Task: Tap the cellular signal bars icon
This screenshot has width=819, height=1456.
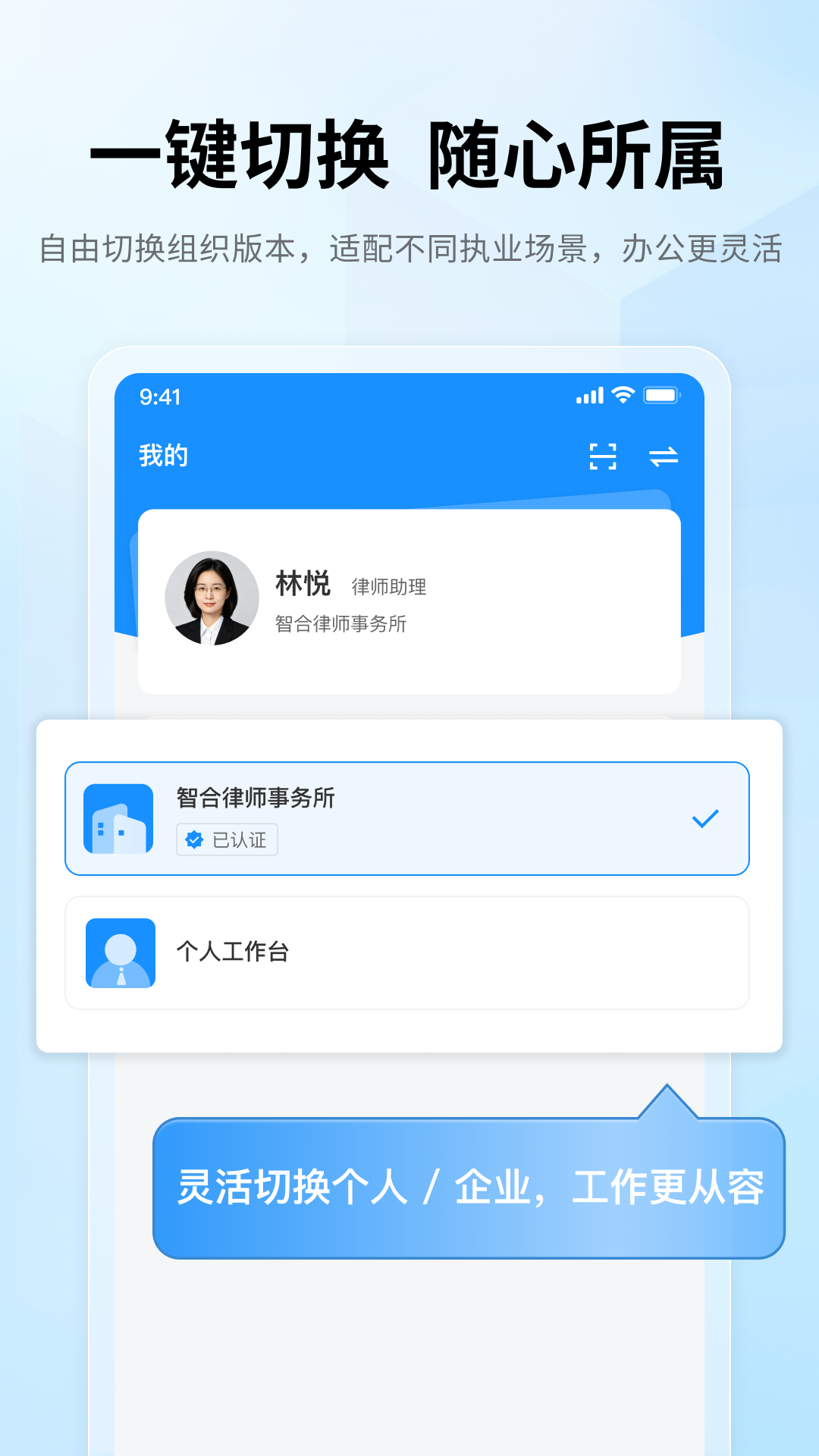Action: (589, 395)
